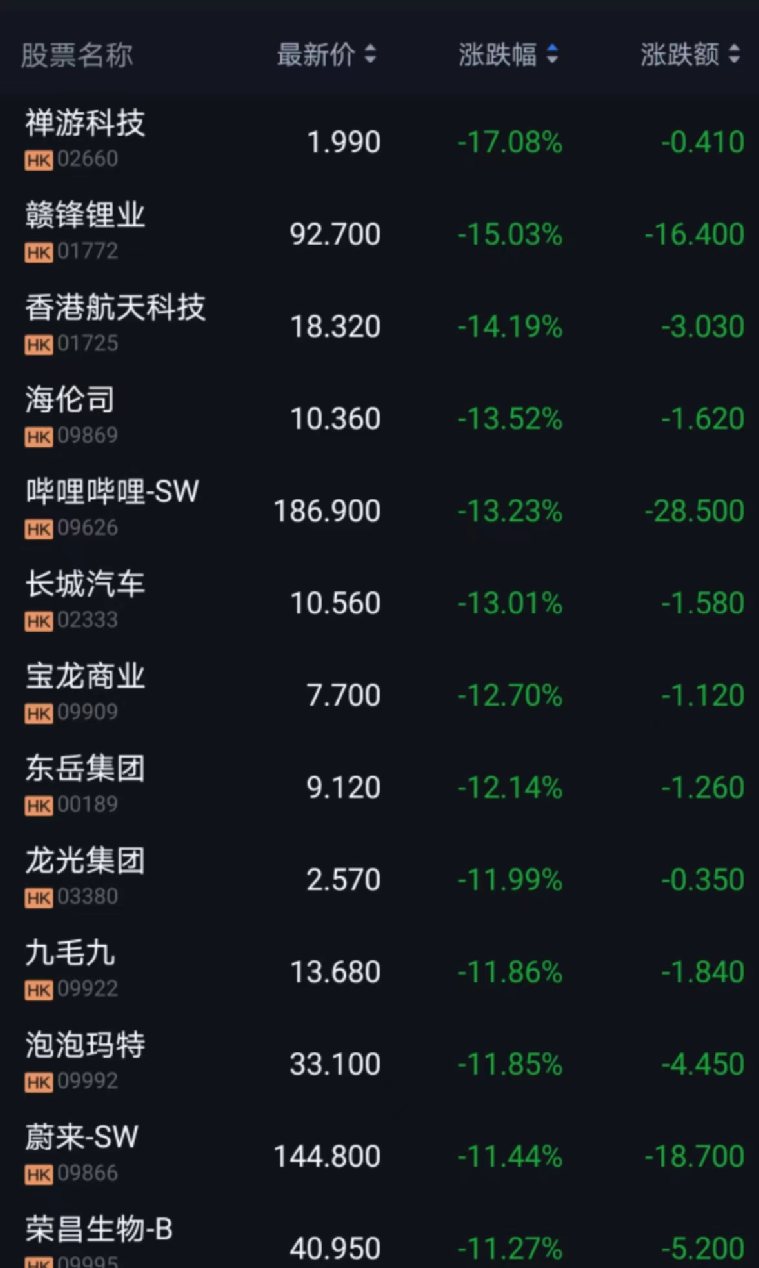Open 禅游科技 stock details
This screenshot has height=1268, width=759.
click(379, 141)
